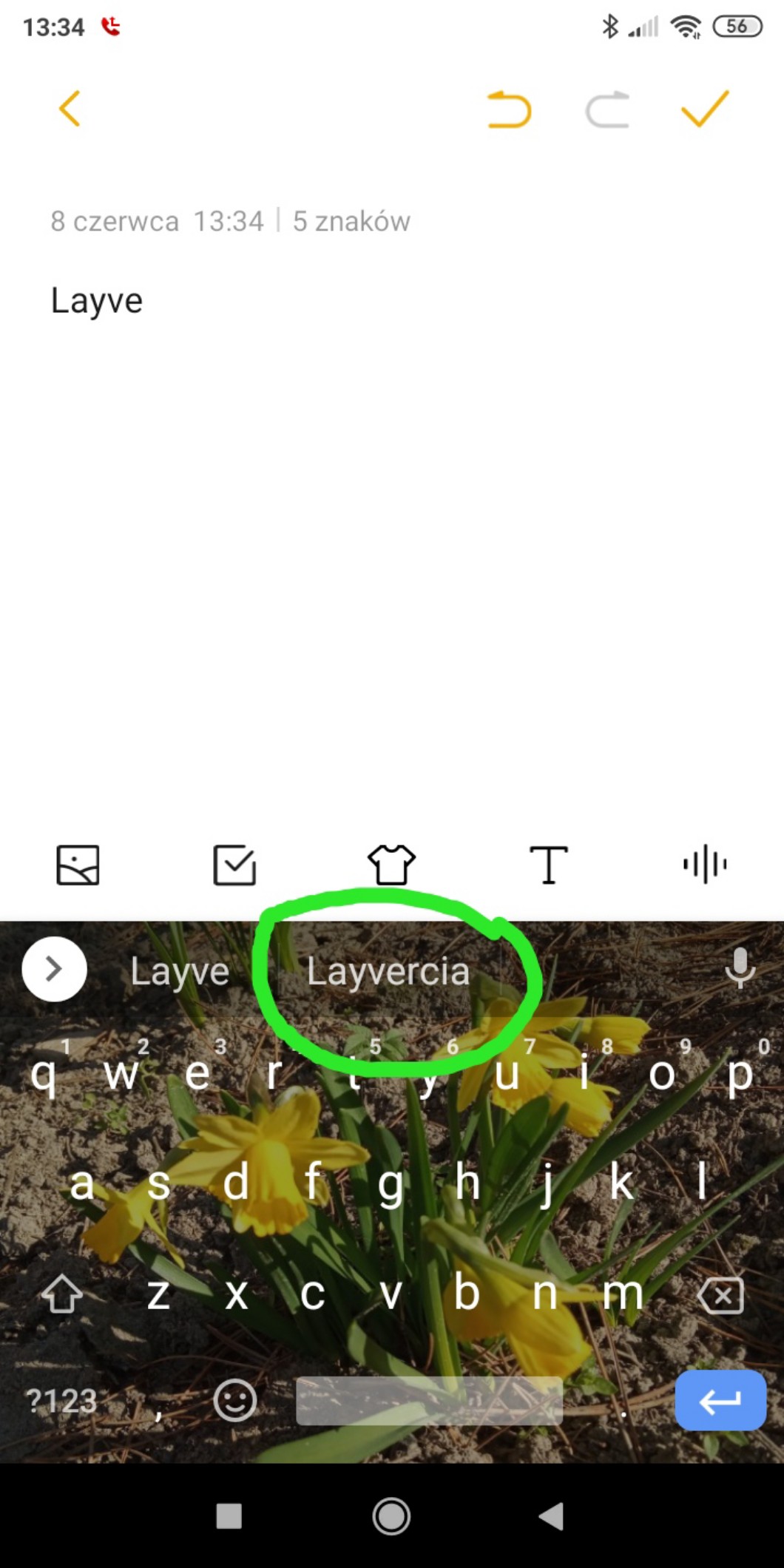Open the note theme shirt icon
This screenshot has height=1568, width=784.
pos(391,865)
